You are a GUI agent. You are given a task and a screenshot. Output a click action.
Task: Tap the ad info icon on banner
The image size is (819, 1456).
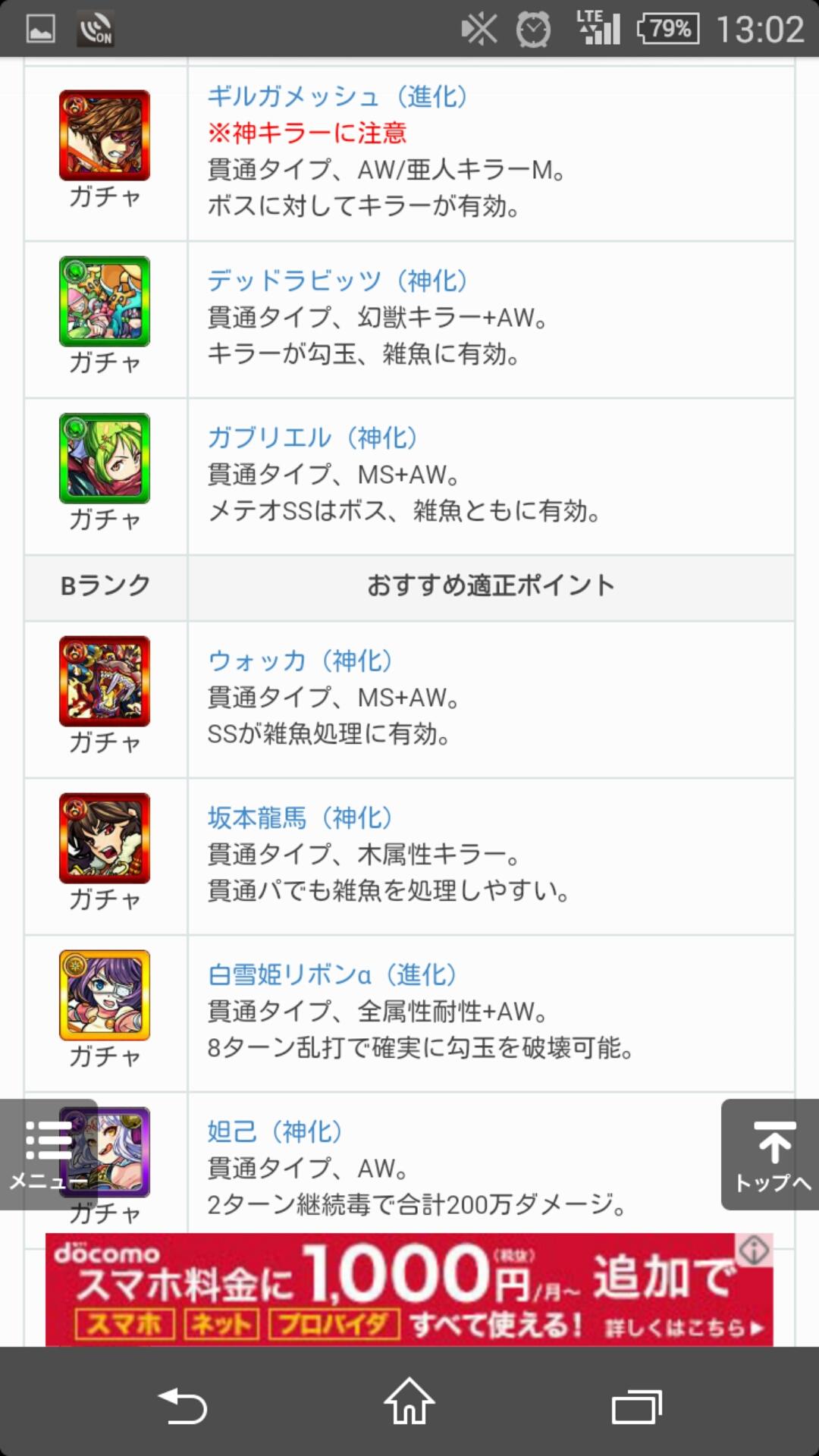point(754,1250)
